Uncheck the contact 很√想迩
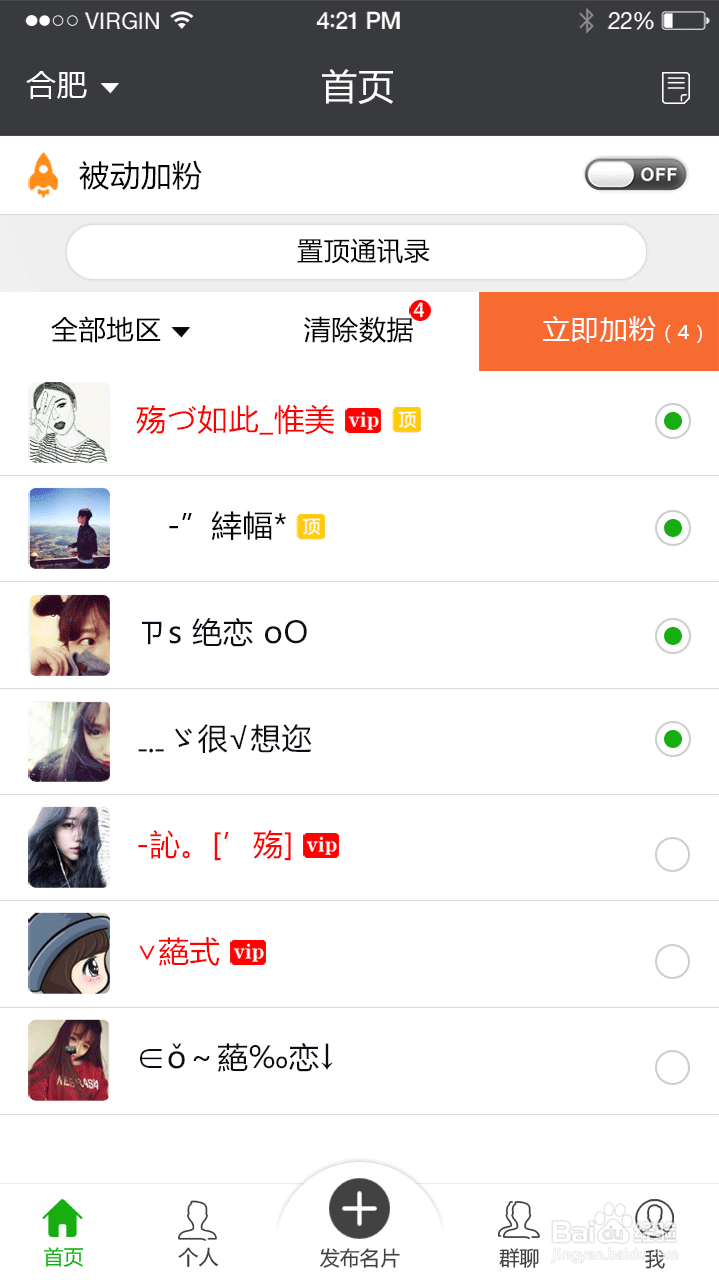 pos(672,740)
